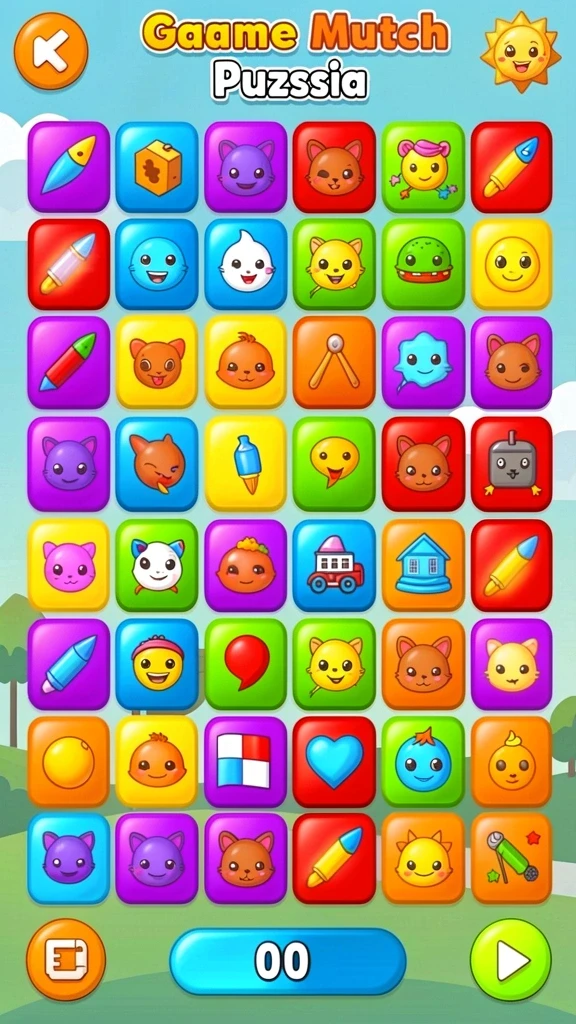Select the blue ice cream cone tile

coord(246,464)
